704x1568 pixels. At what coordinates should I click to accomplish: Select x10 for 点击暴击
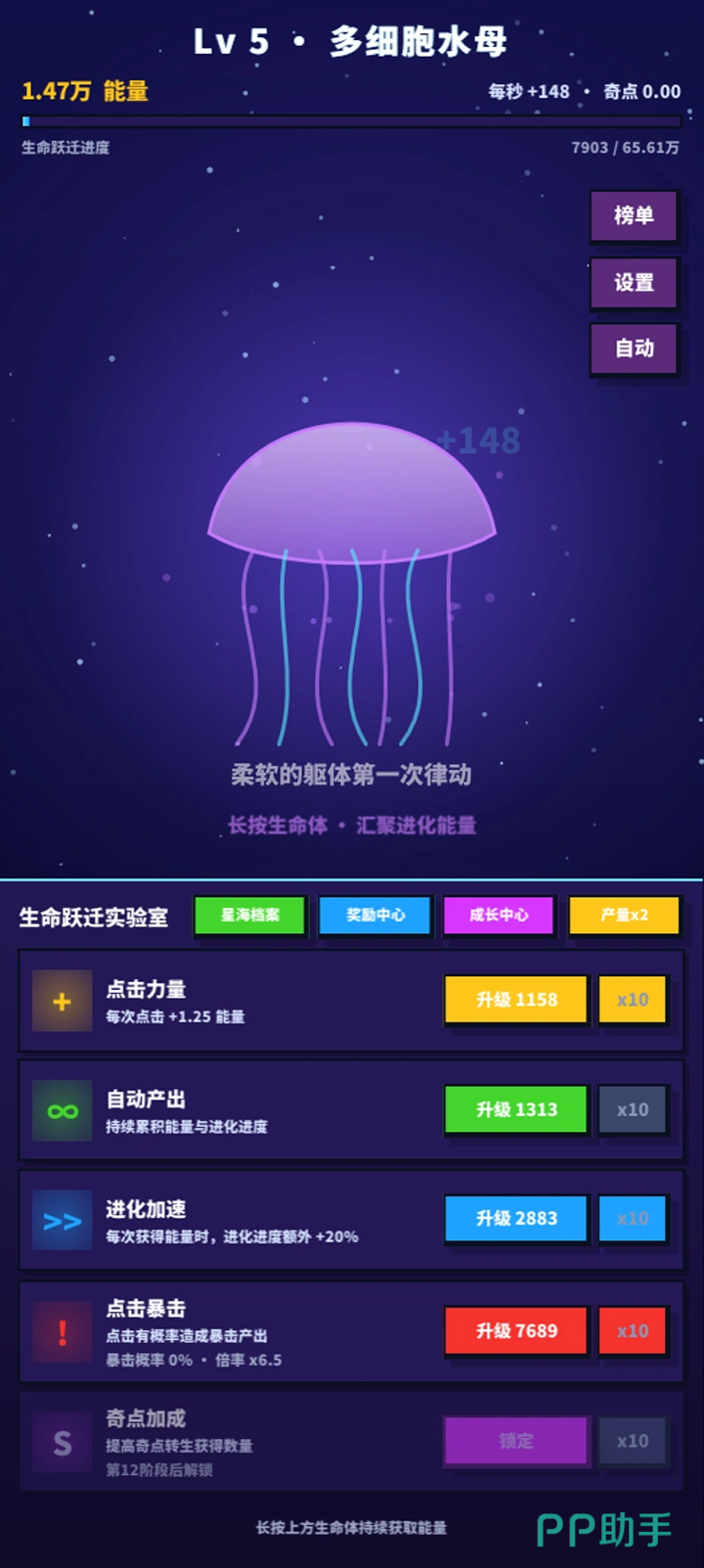click(633, 1330)
